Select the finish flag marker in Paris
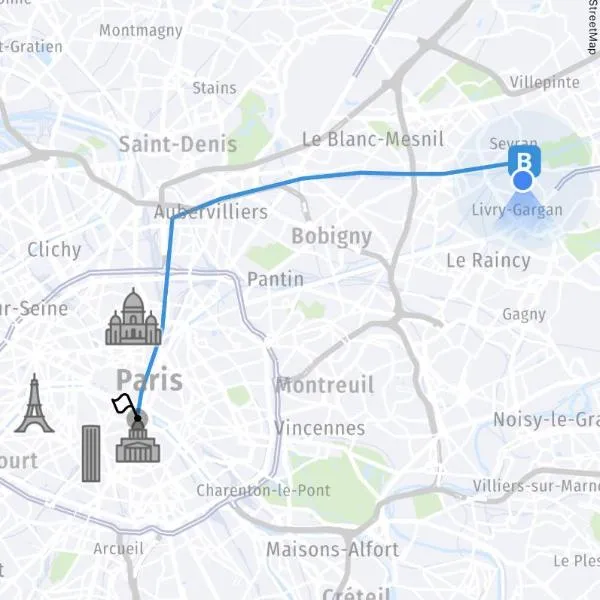The image size is (600, 600). (x=124, y=405)
